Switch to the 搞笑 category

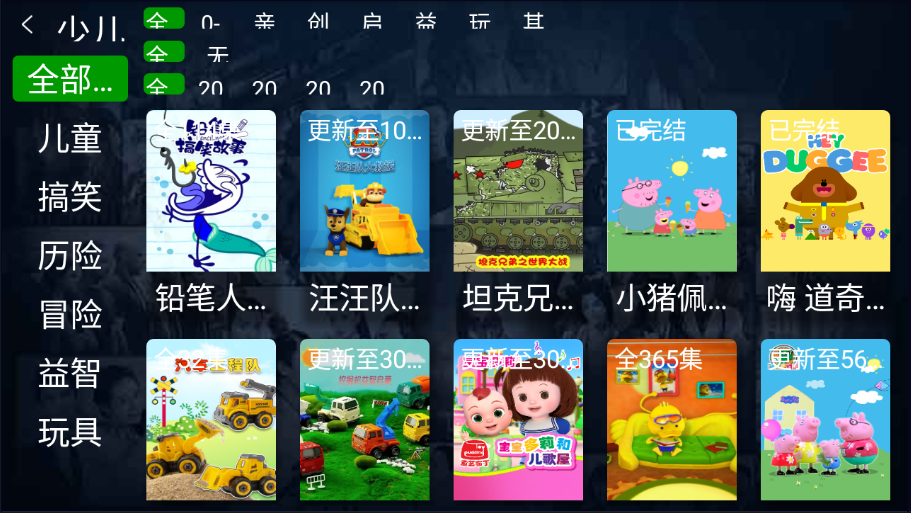tap(70, 197)
